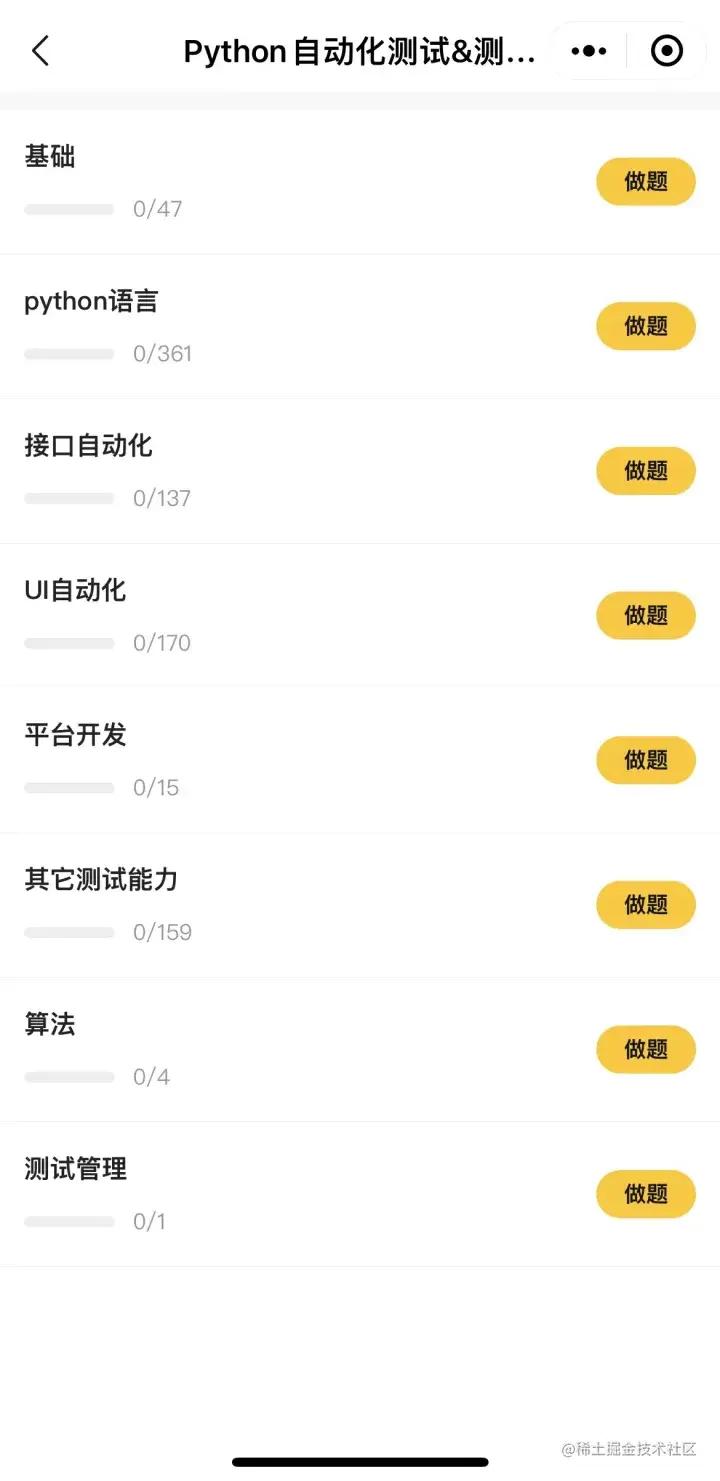This screenshot has width=720, height=1481.
Task: Start the 算法 questions
Action: [646, 1049]
